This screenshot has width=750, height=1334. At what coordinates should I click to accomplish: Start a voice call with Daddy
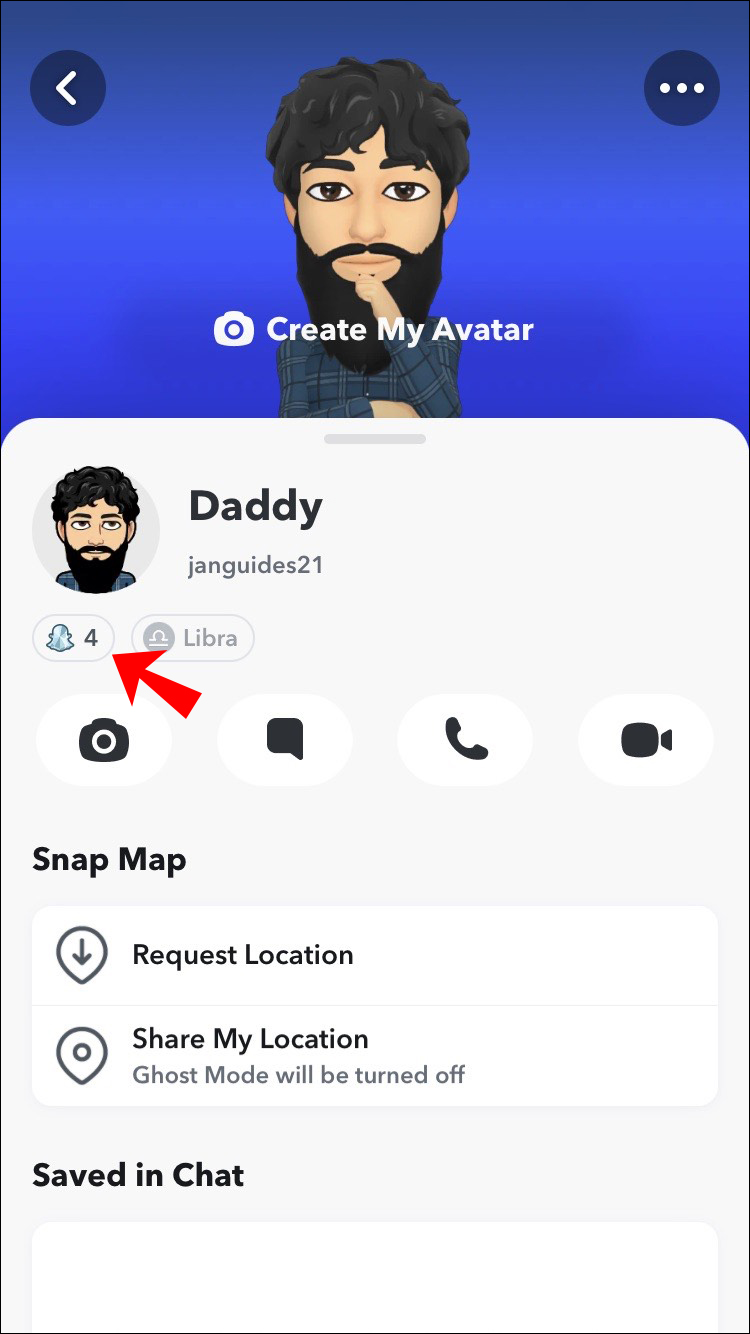465,740
